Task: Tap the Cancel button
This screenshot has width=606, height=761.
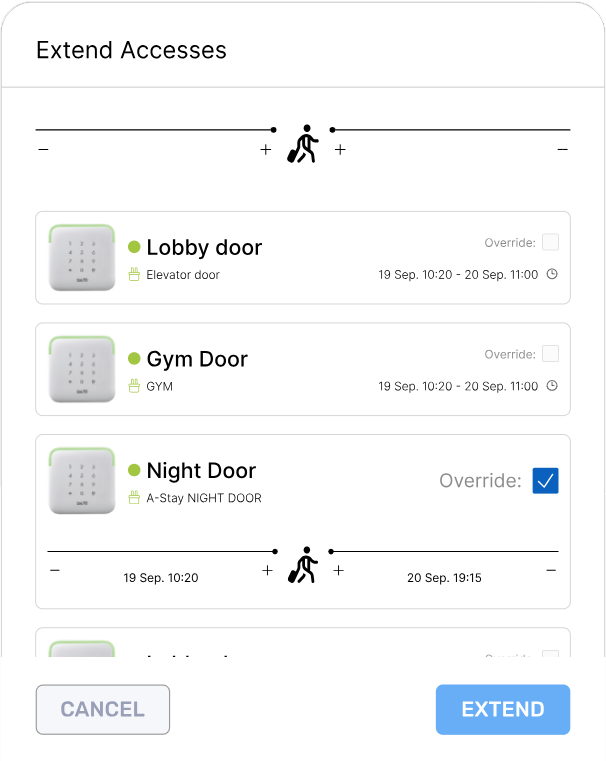Action: coord(102,710)
